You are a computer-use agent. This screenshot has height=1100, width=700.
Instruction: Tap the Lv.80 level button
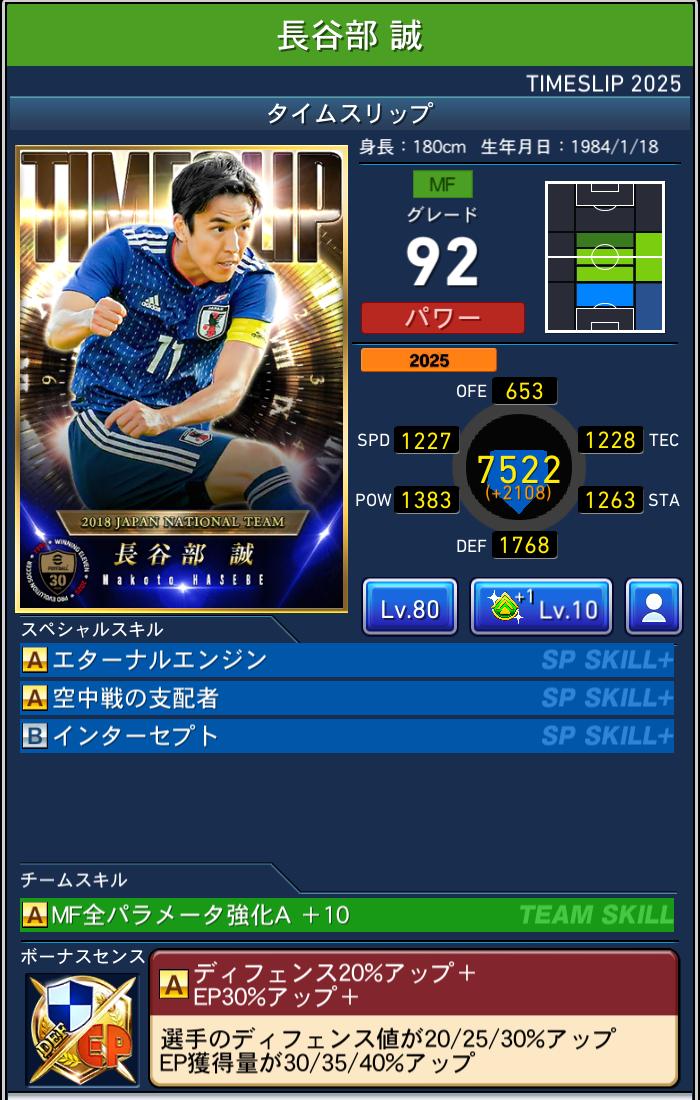(x=410, y=607)
